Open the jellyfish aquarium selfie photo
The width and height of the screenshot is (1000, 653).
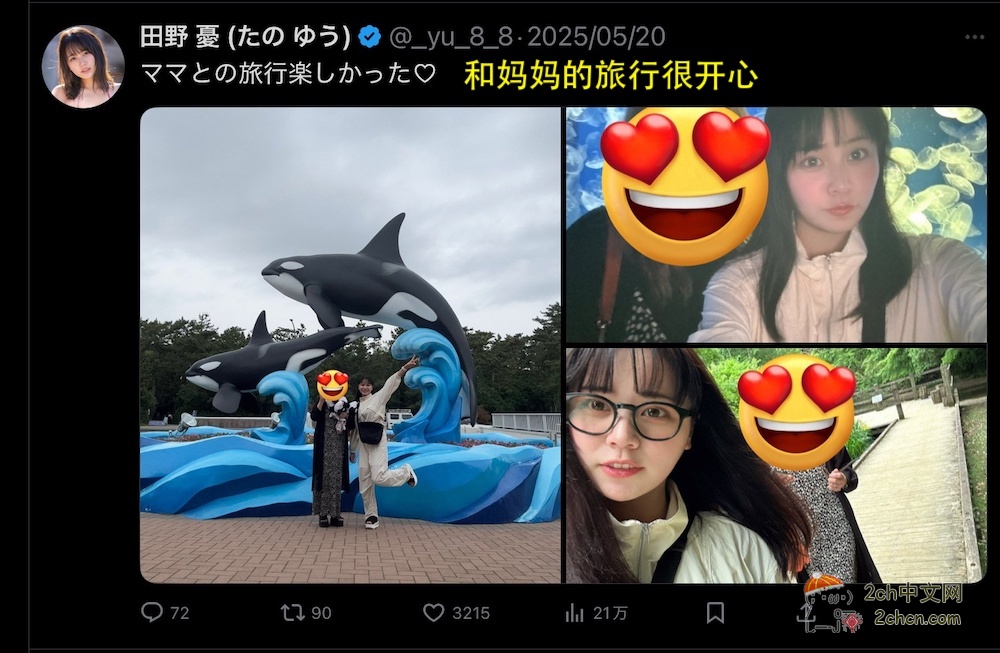[776, 225]
